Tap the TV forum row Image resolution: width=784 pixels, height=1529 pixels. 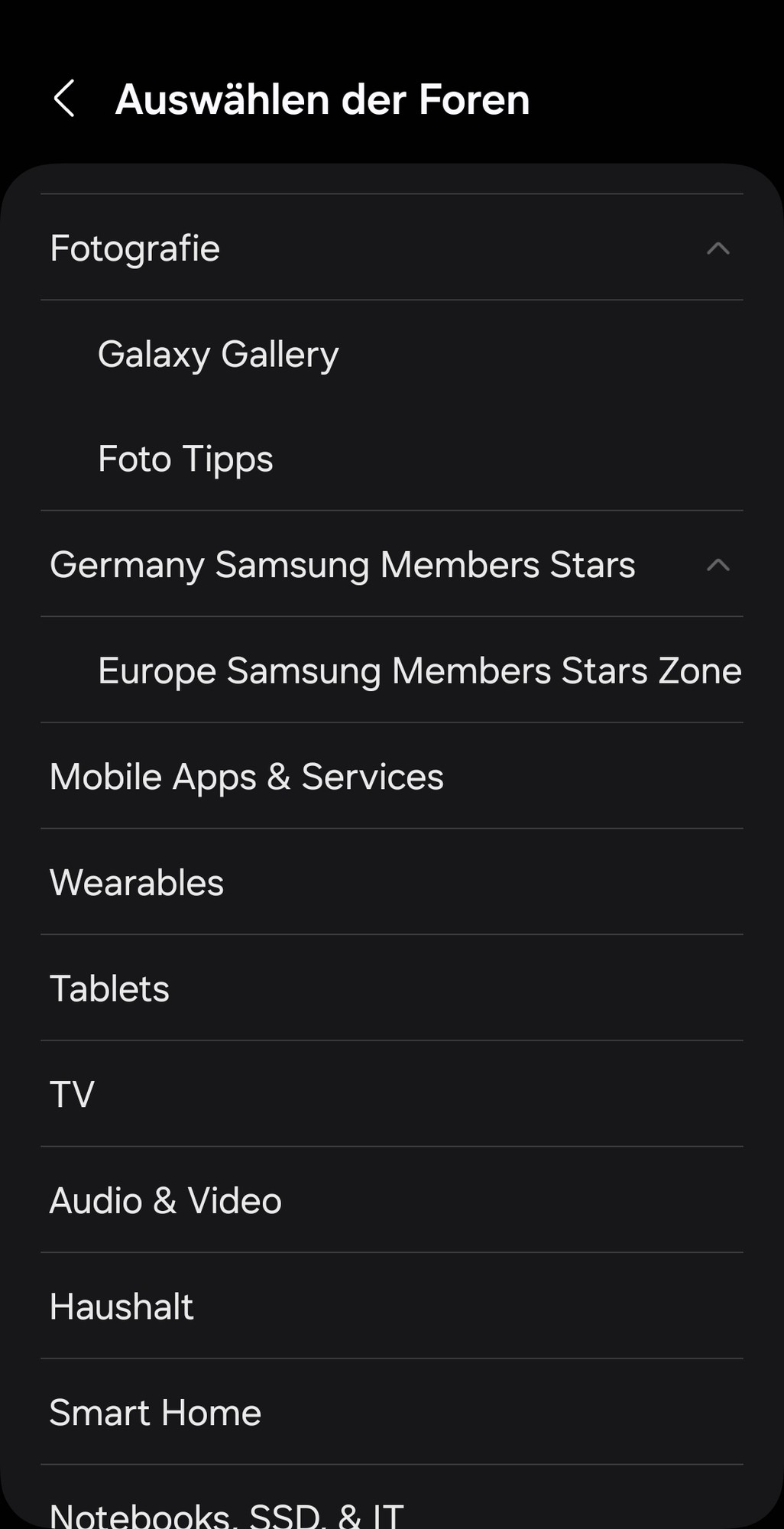pyautogui.click(x=73, y=1095)
